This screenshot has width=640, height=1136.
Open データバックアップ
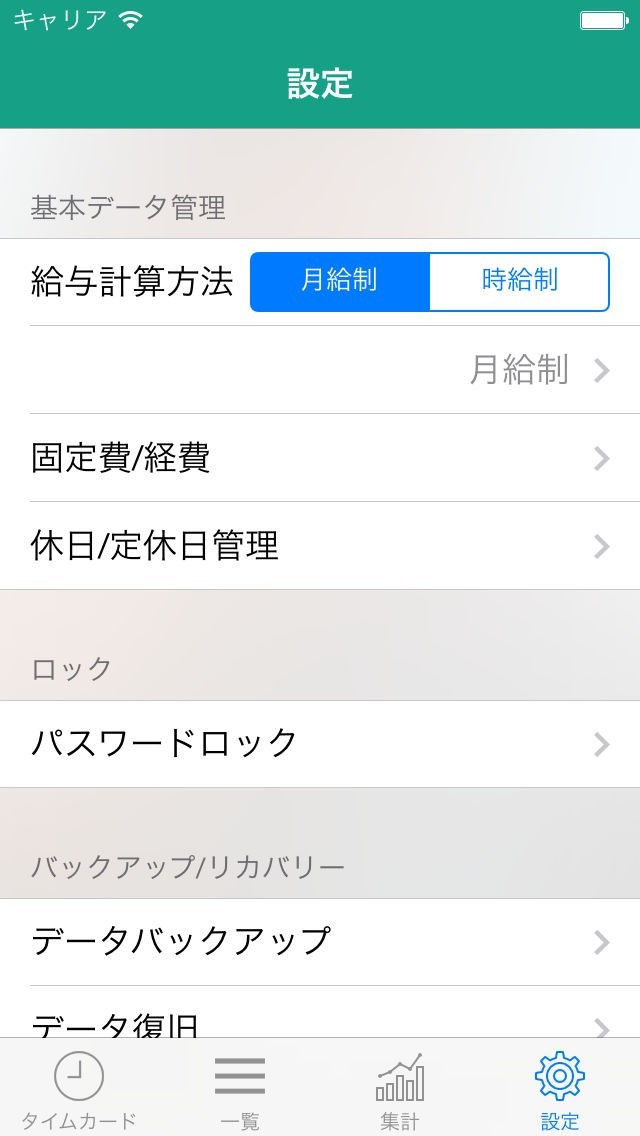pyautogui.click(x=320, y=941)
